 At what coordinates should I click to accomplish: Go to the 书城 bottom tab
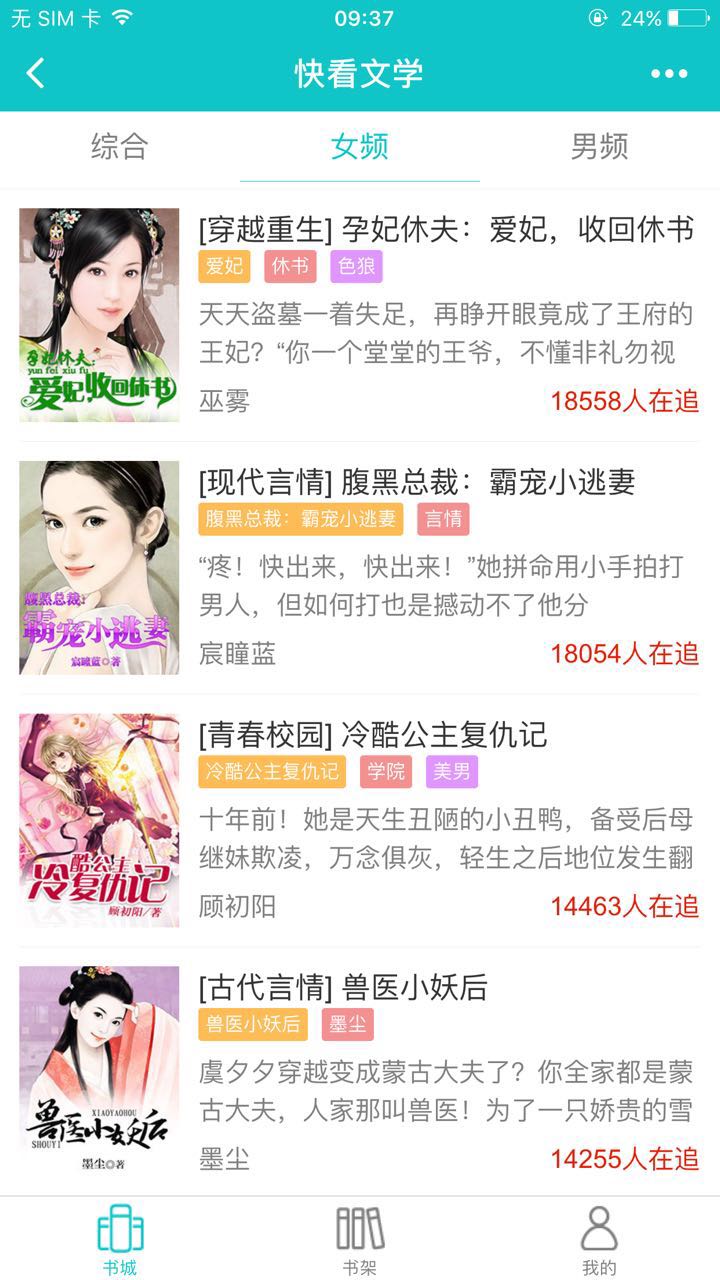pos(120,1240)
